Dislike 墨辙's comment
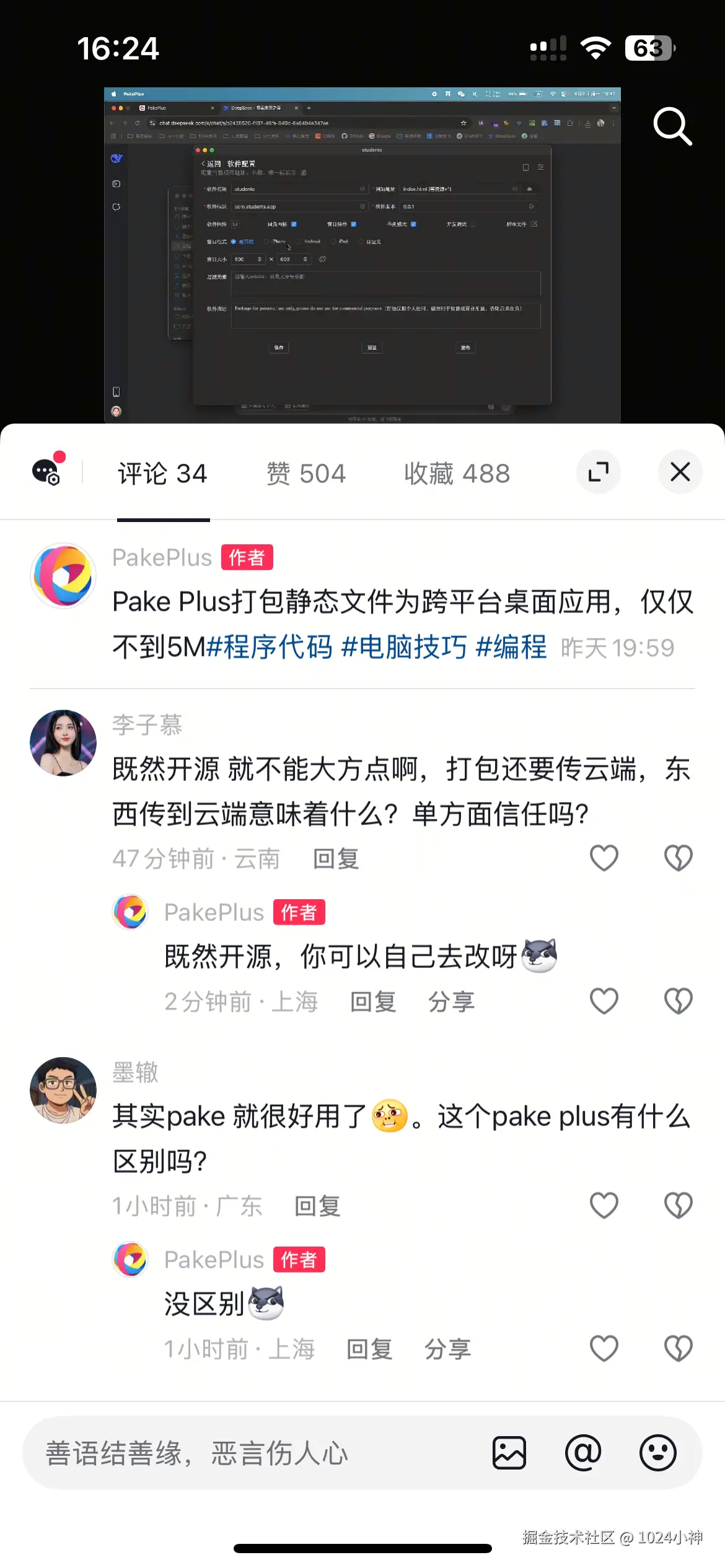Viewport: 725px width, 1568px height. point(678,1206)
